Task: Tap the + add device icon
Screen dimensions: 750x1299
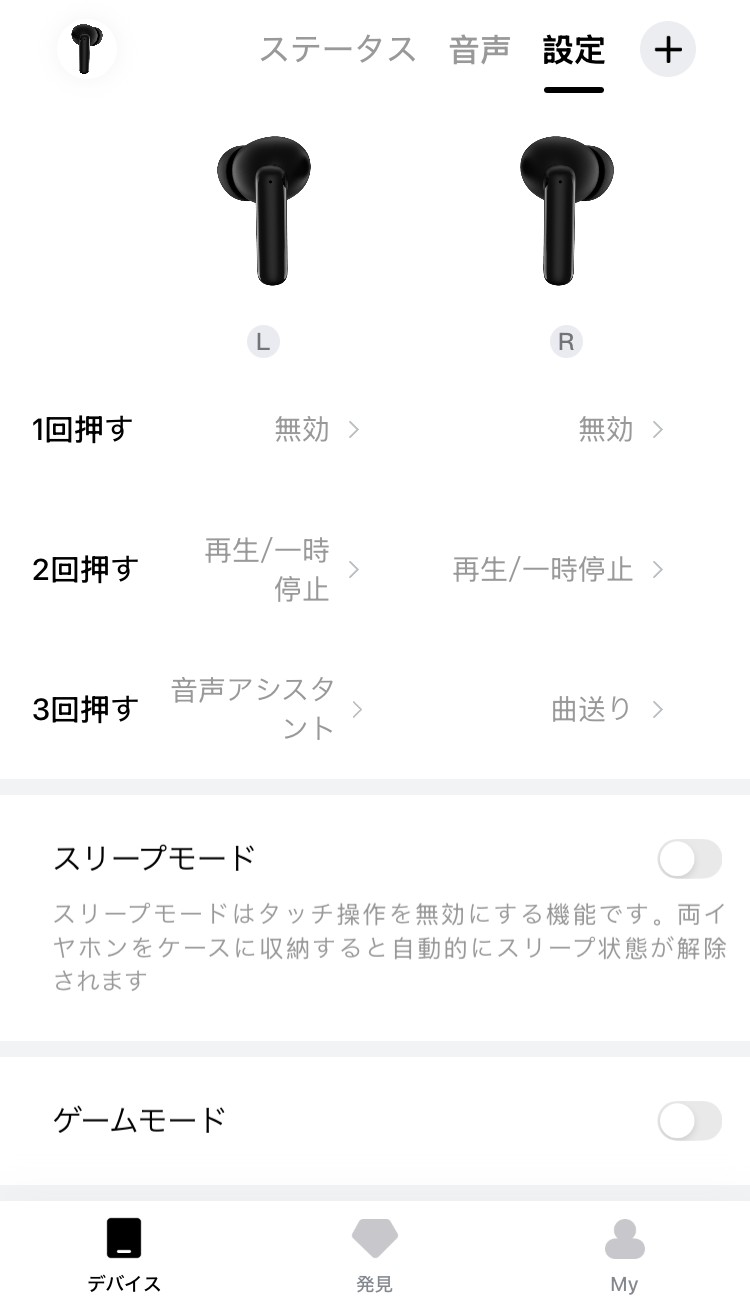Action: click(668, 48)
